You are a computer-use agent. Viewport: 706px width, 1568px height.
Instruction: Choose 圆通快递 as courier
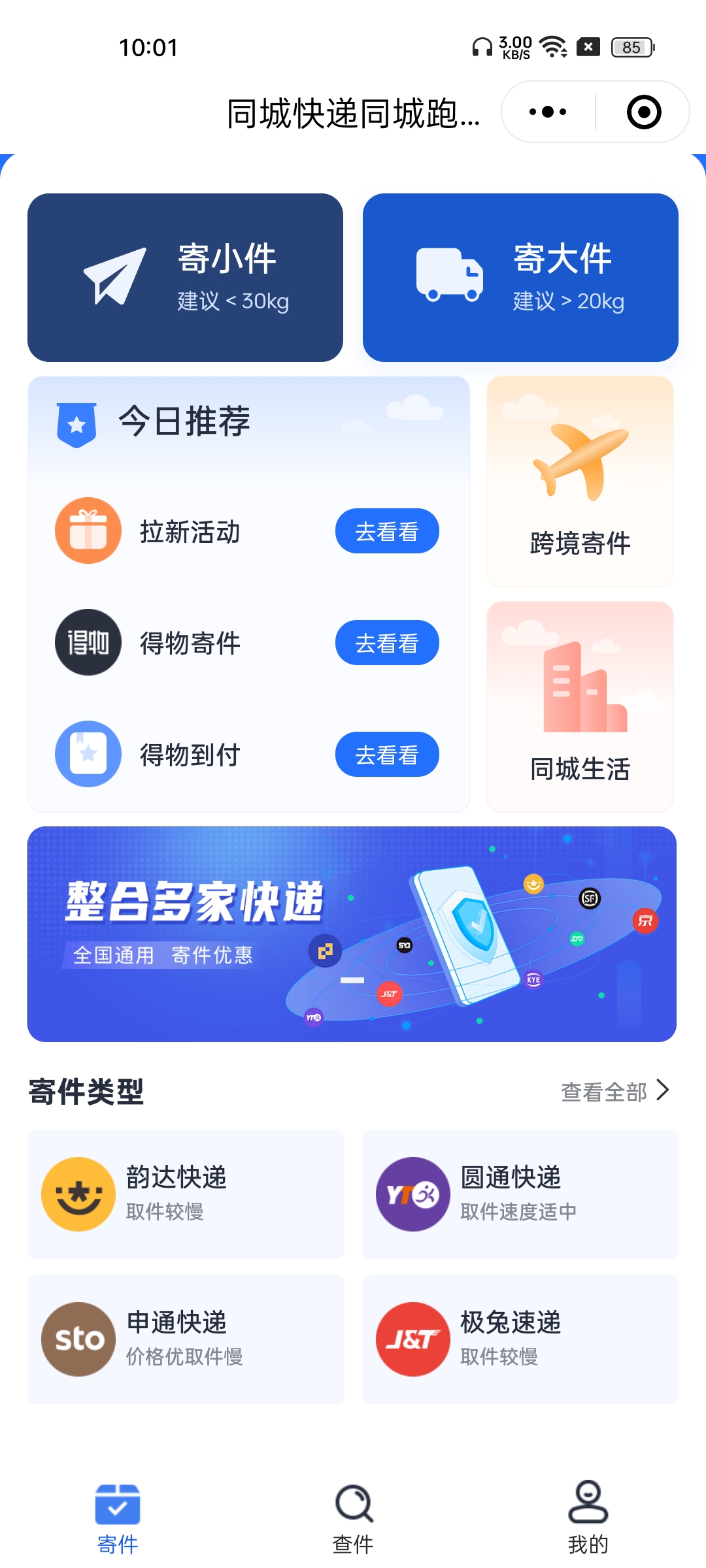[x=520, y=1194]
